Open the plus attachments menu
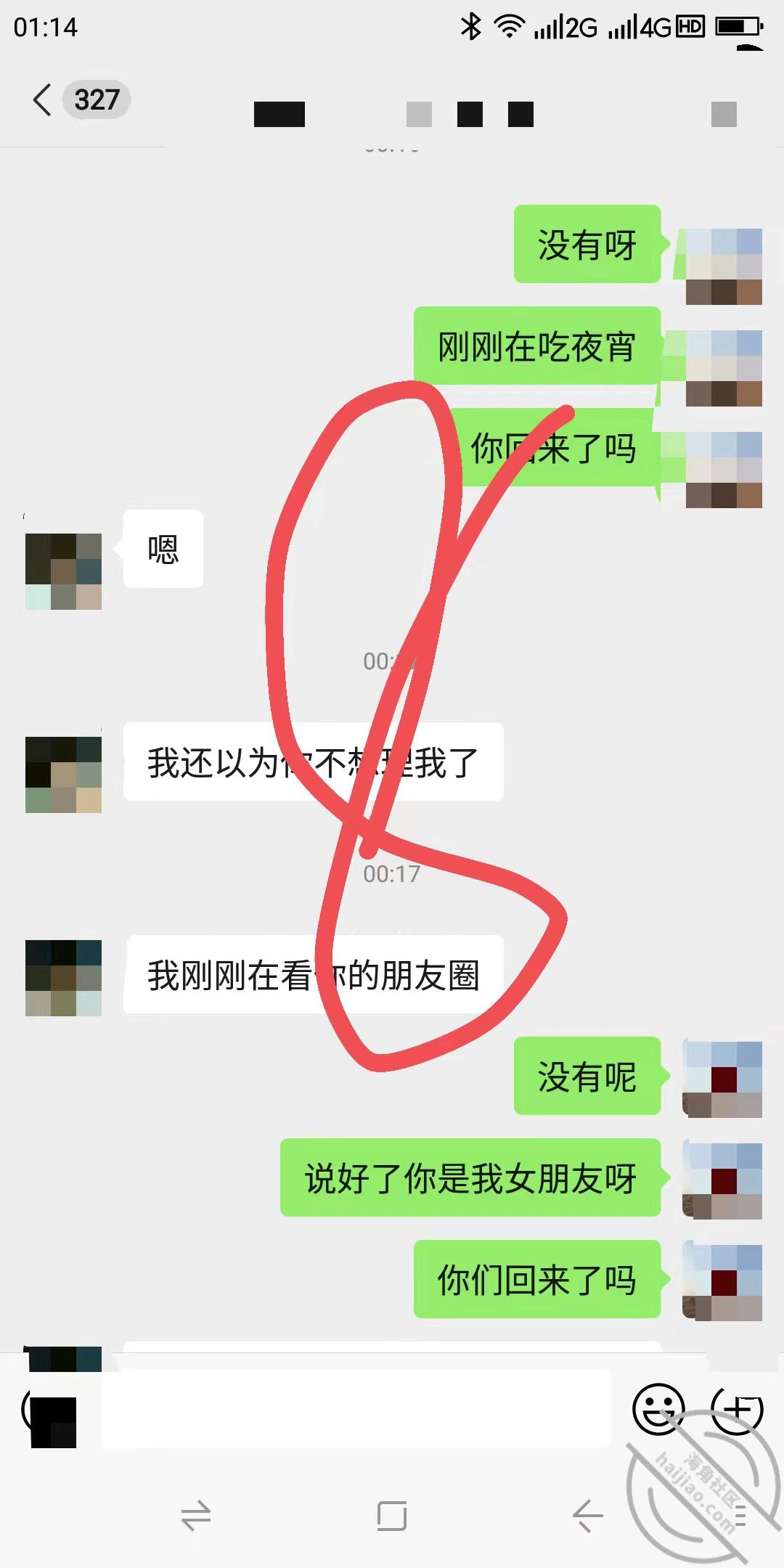This screenshot has width=784, height=1568. 737,1409
